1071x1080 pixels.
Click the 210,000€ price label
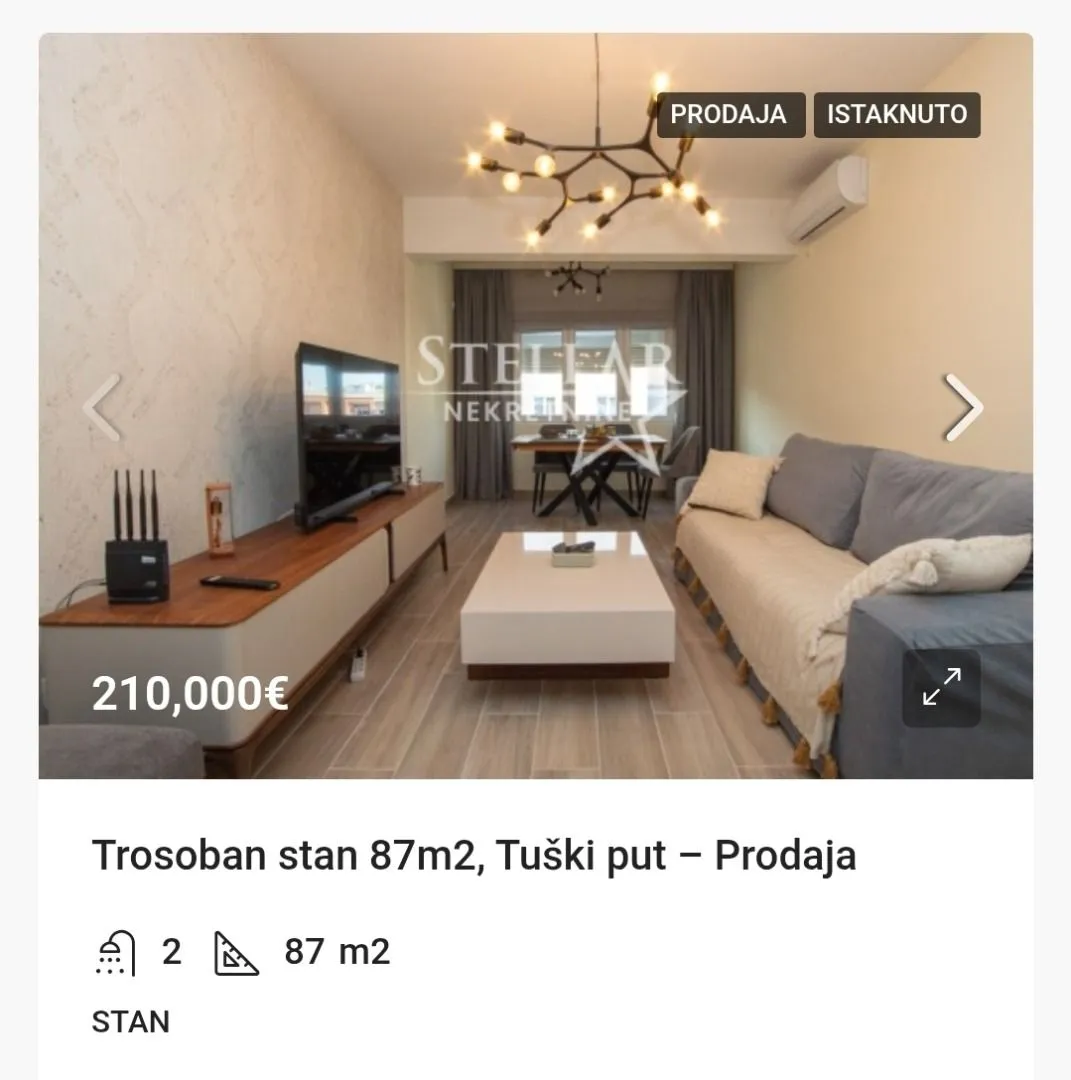click(x=189, y=691)
